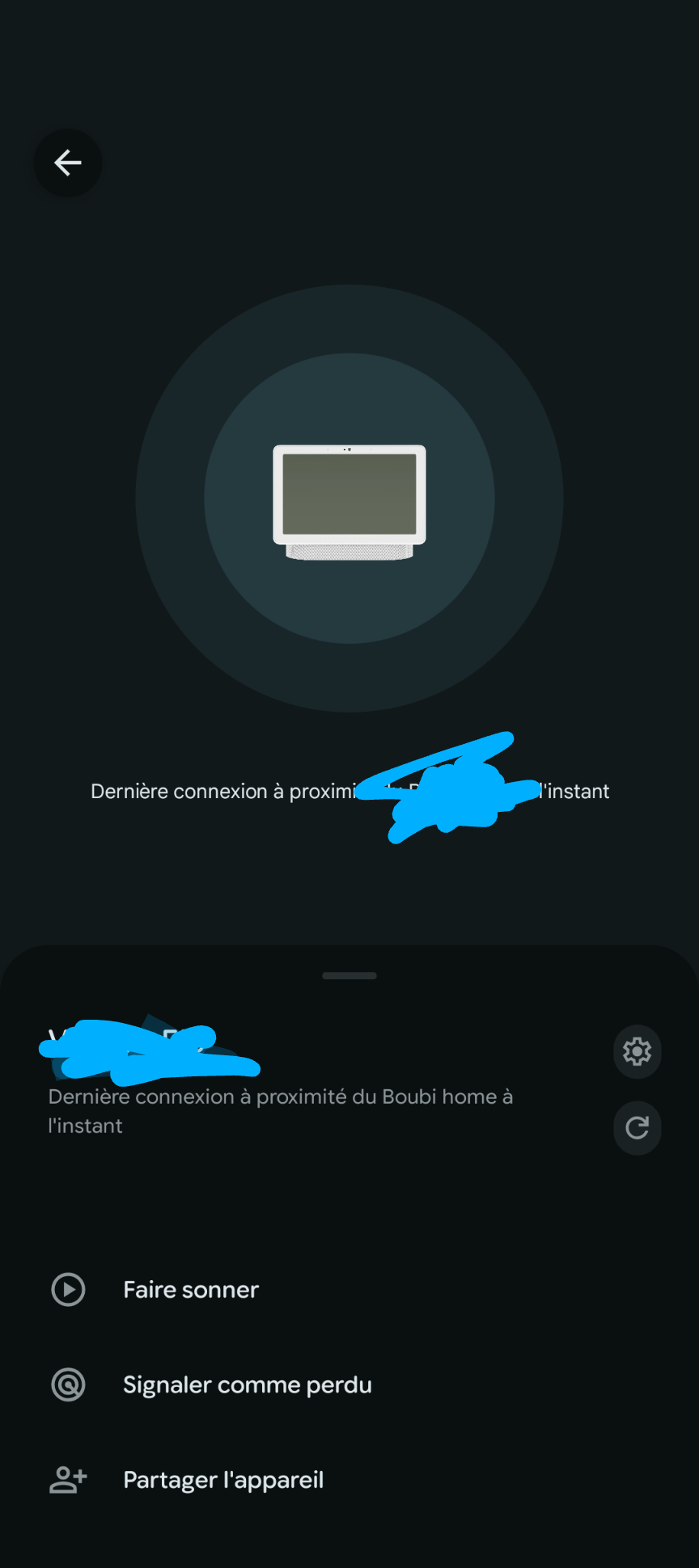The width and height of the screenshot is (699, 1568).
Task: Refresh the device location
Action: point(637,1127)
